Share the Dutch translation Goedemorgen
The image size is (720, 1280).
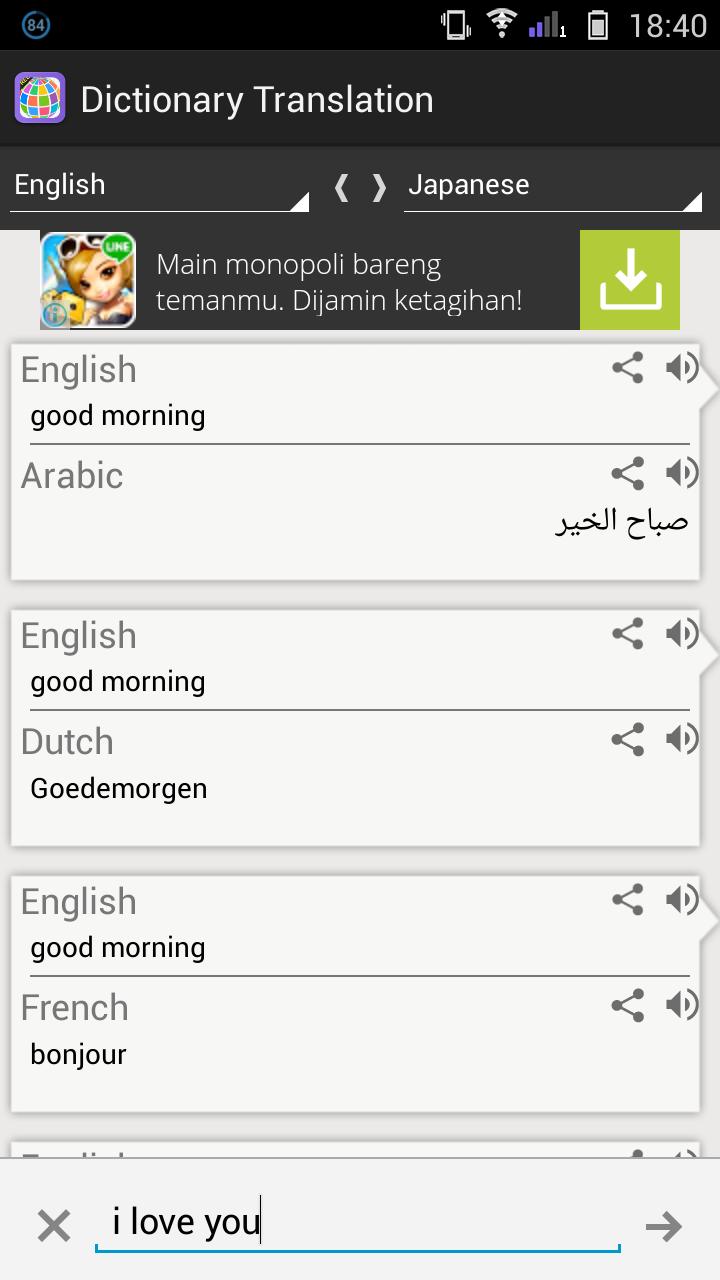click(627, 739)
